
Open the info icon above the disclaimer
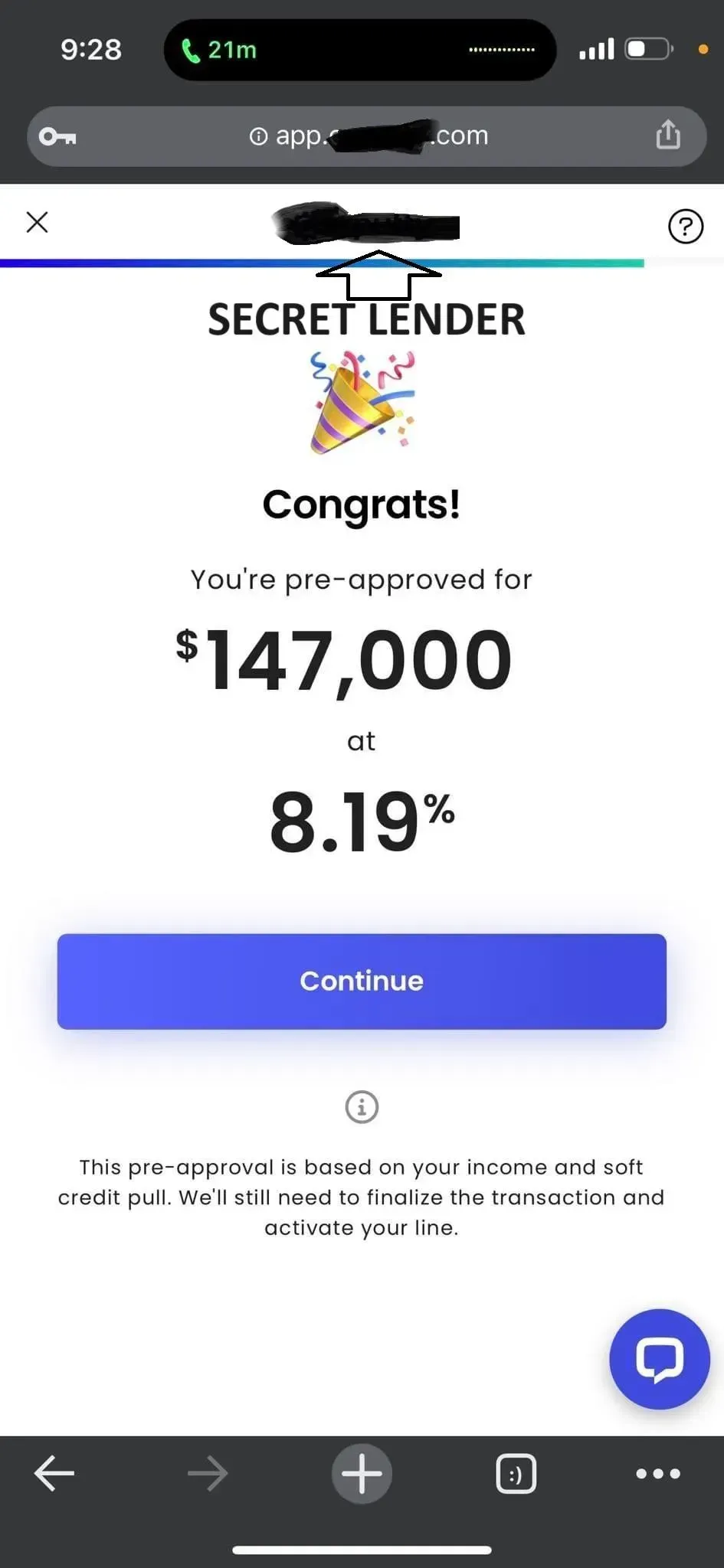tap(362, 1107)
